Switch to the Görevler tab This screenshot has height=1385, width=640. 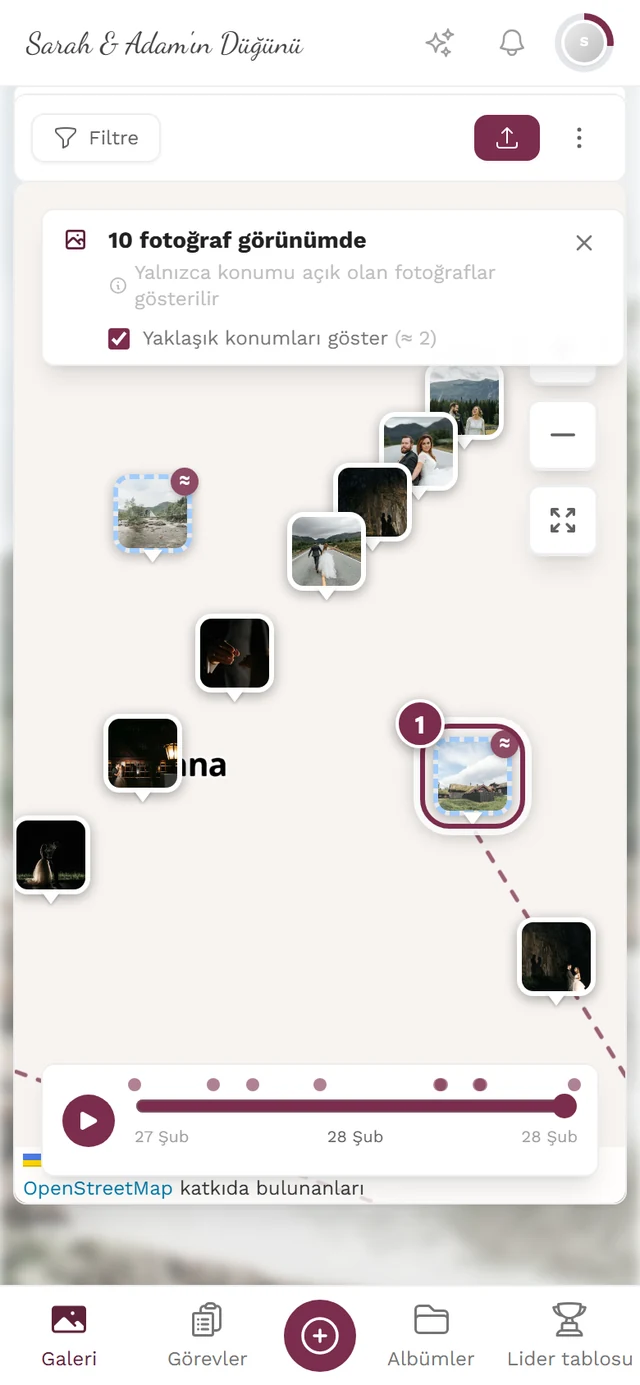click(207, 1334)
